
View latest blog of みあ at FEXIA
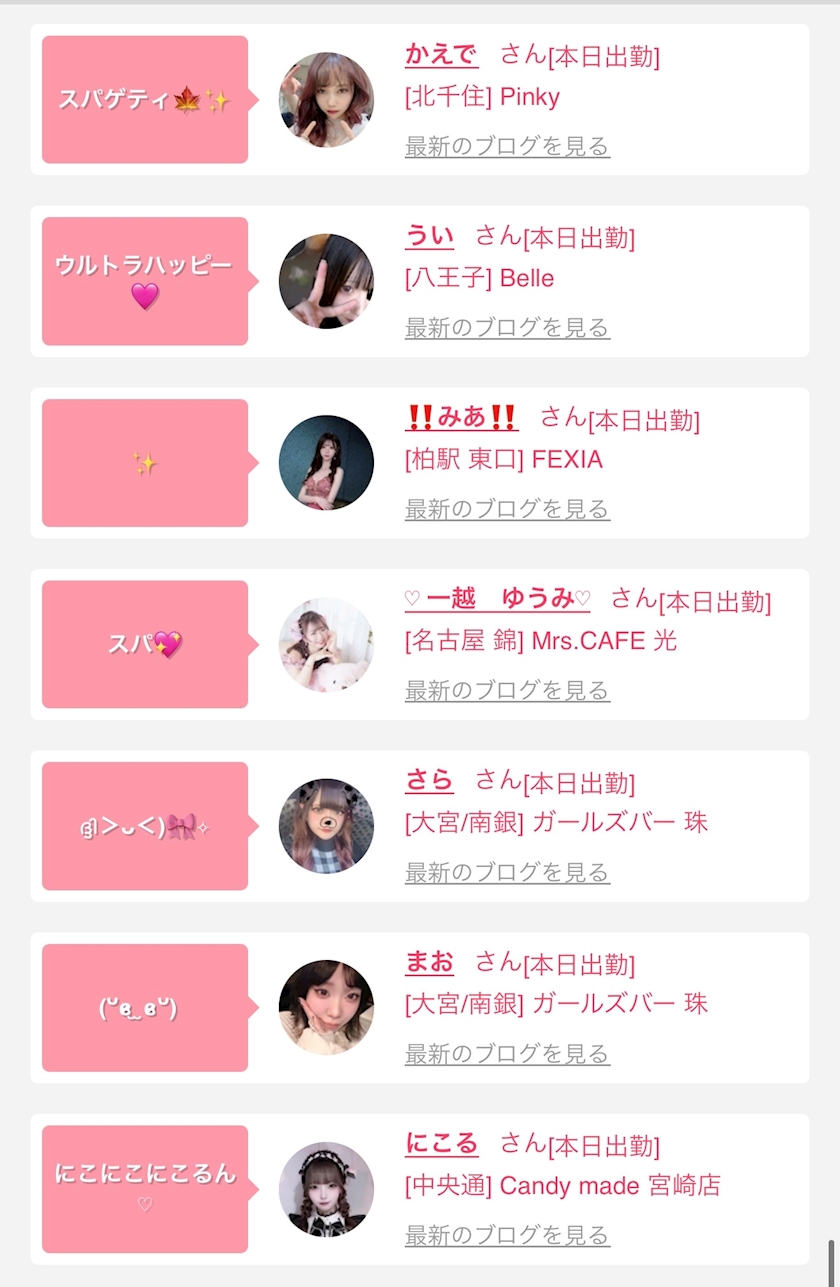tap(507, 509)
